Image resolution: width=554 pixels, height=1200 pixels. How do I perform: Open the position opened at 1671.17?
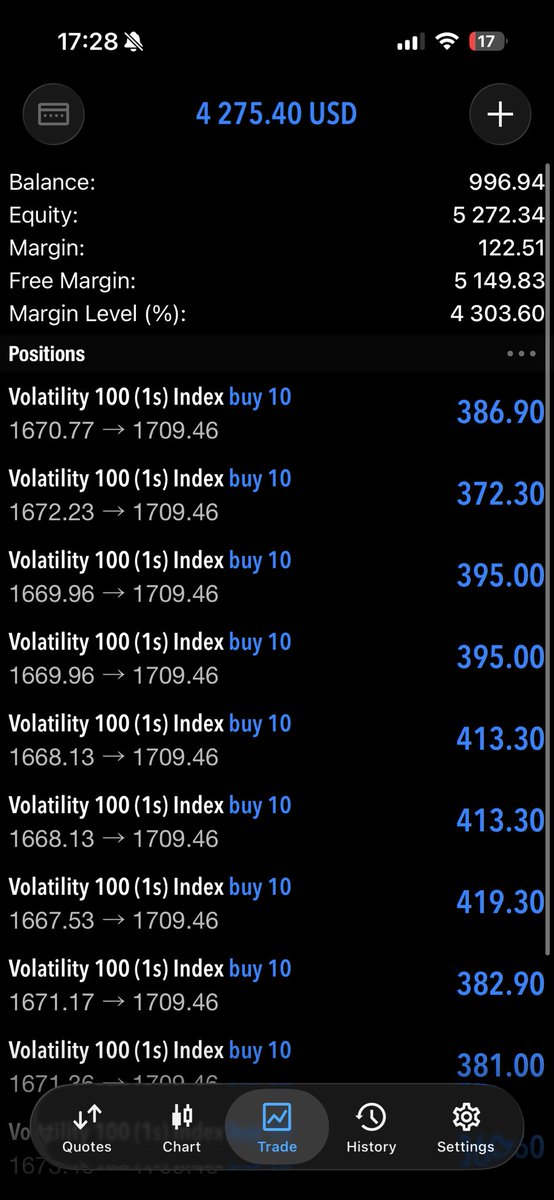pos(277,986)
